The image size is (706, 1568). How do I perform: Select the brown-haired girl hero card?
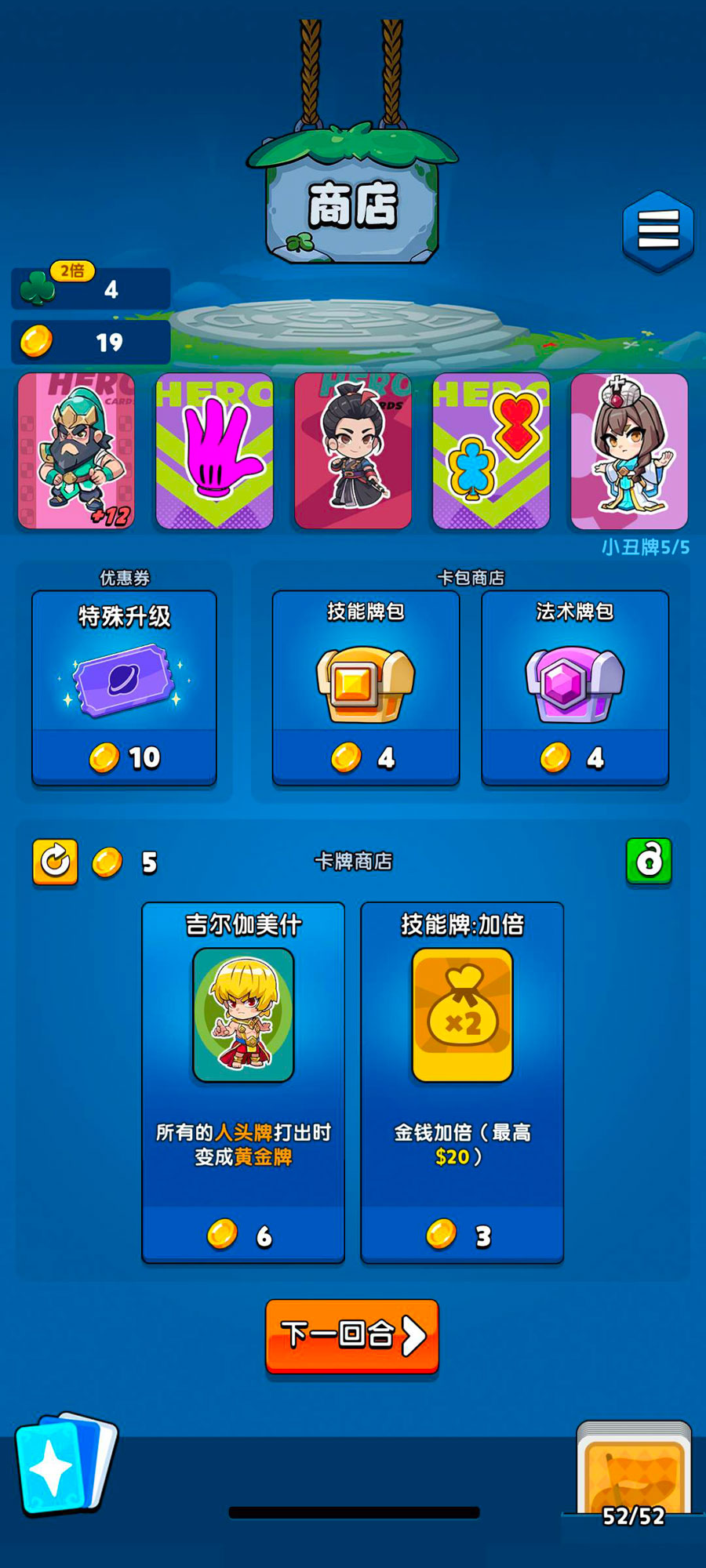629,451
